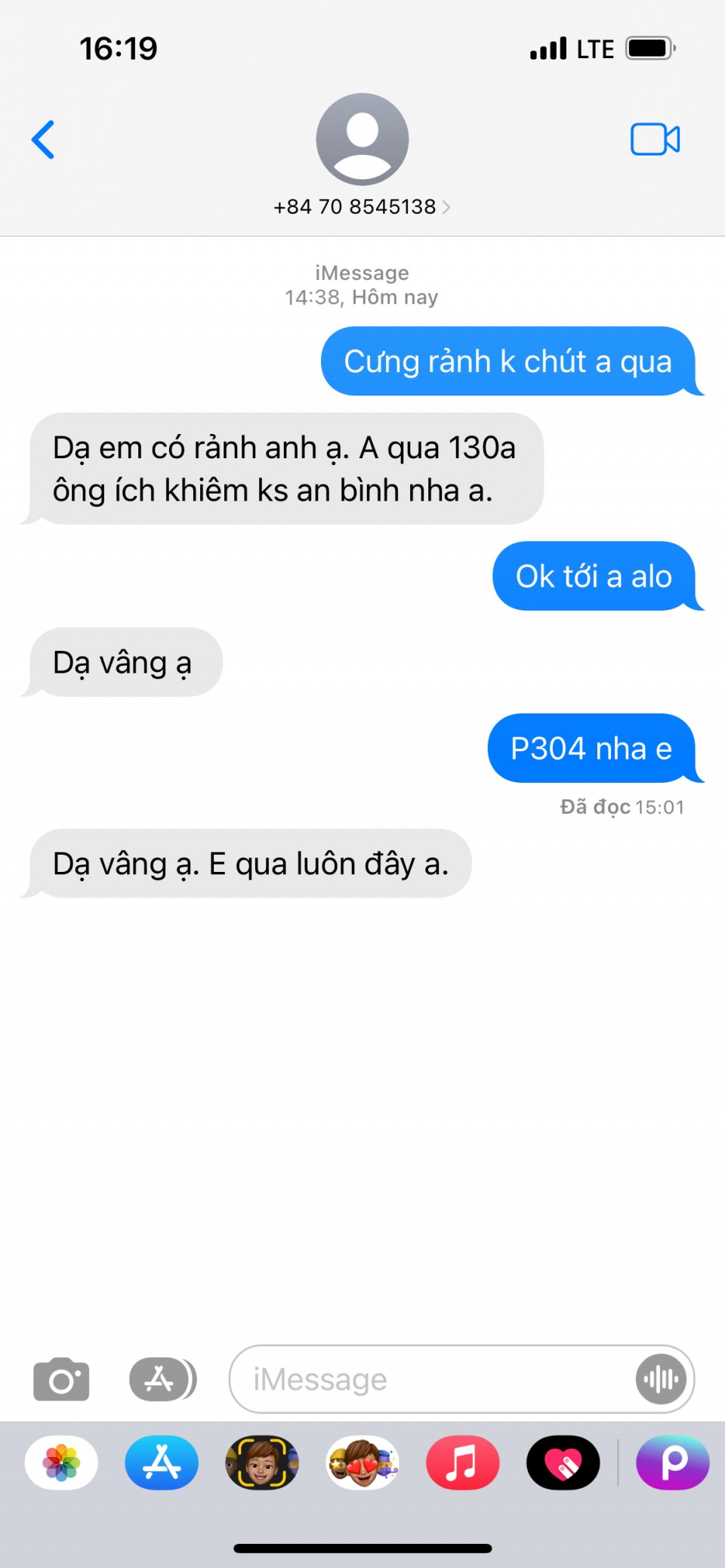Viewport: 725px width, 1568px height.
Task: Open Memoji in the app drawer
Action: (x=262, y=1462)
